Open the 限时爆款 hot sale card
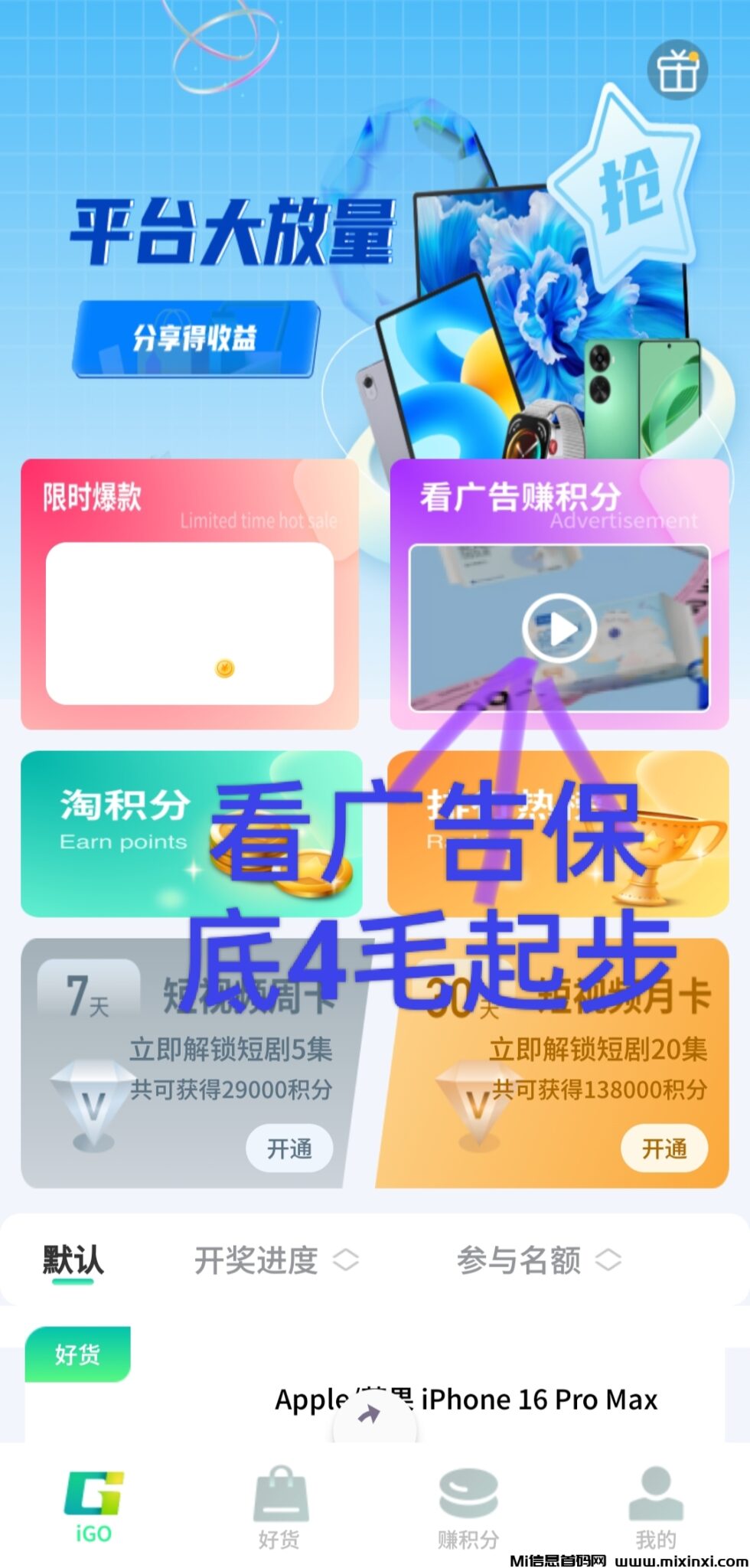750x1568 pixels. [190, 594]
